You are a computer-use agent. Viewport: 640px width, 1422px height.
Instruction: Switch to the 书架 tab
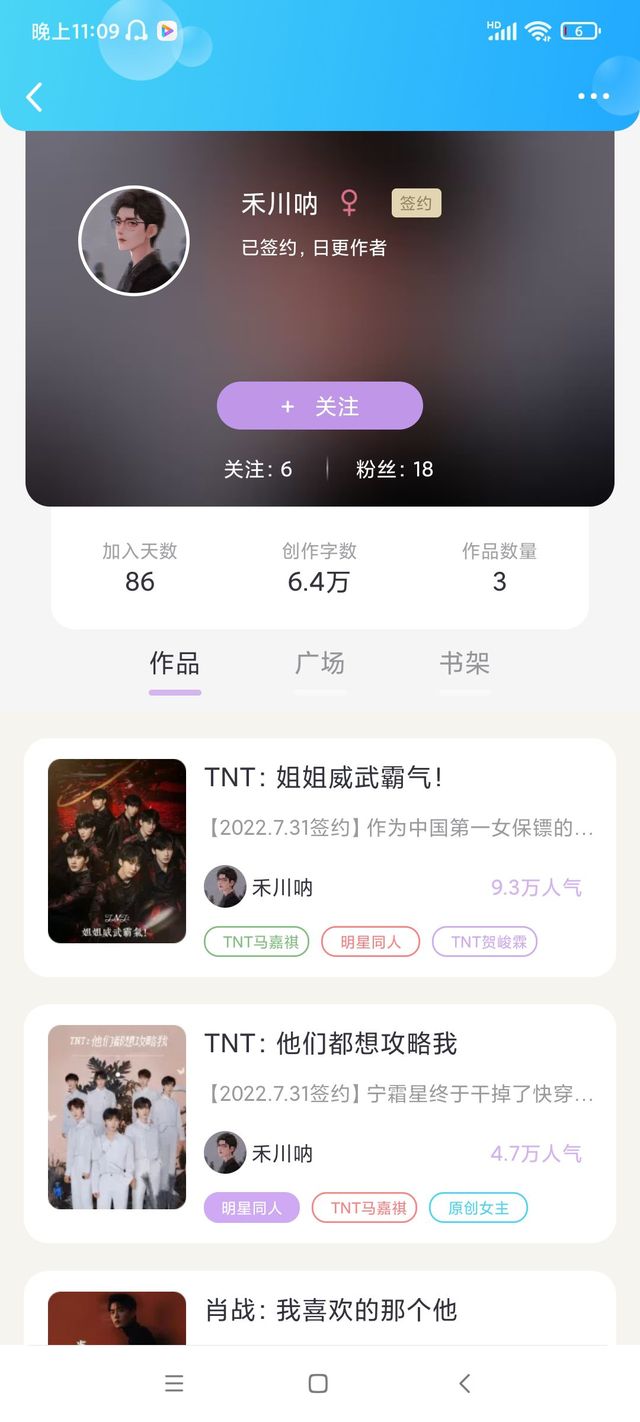465,663
